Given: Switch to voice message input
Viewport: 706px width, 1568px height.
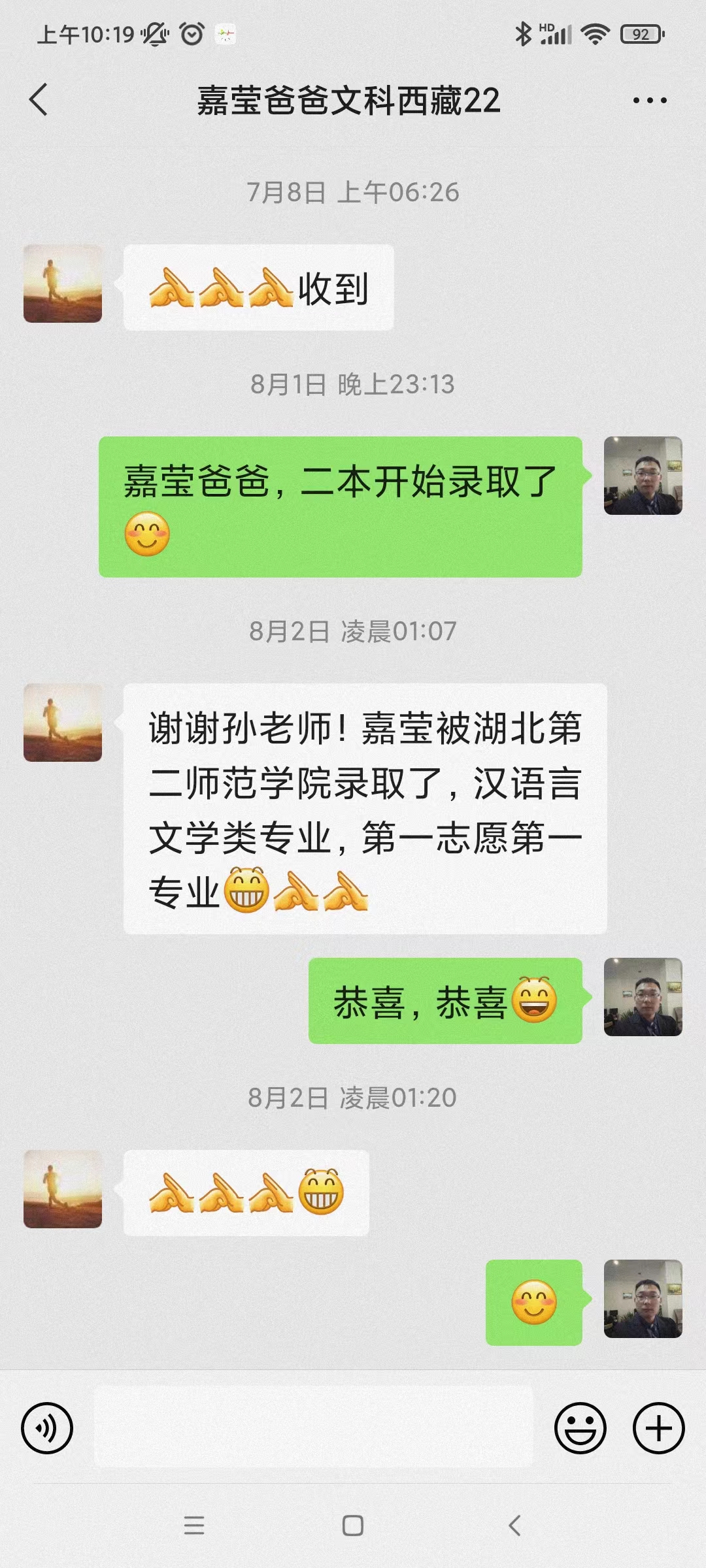Looking at the screenshot, I should [x=47, y=1428].
